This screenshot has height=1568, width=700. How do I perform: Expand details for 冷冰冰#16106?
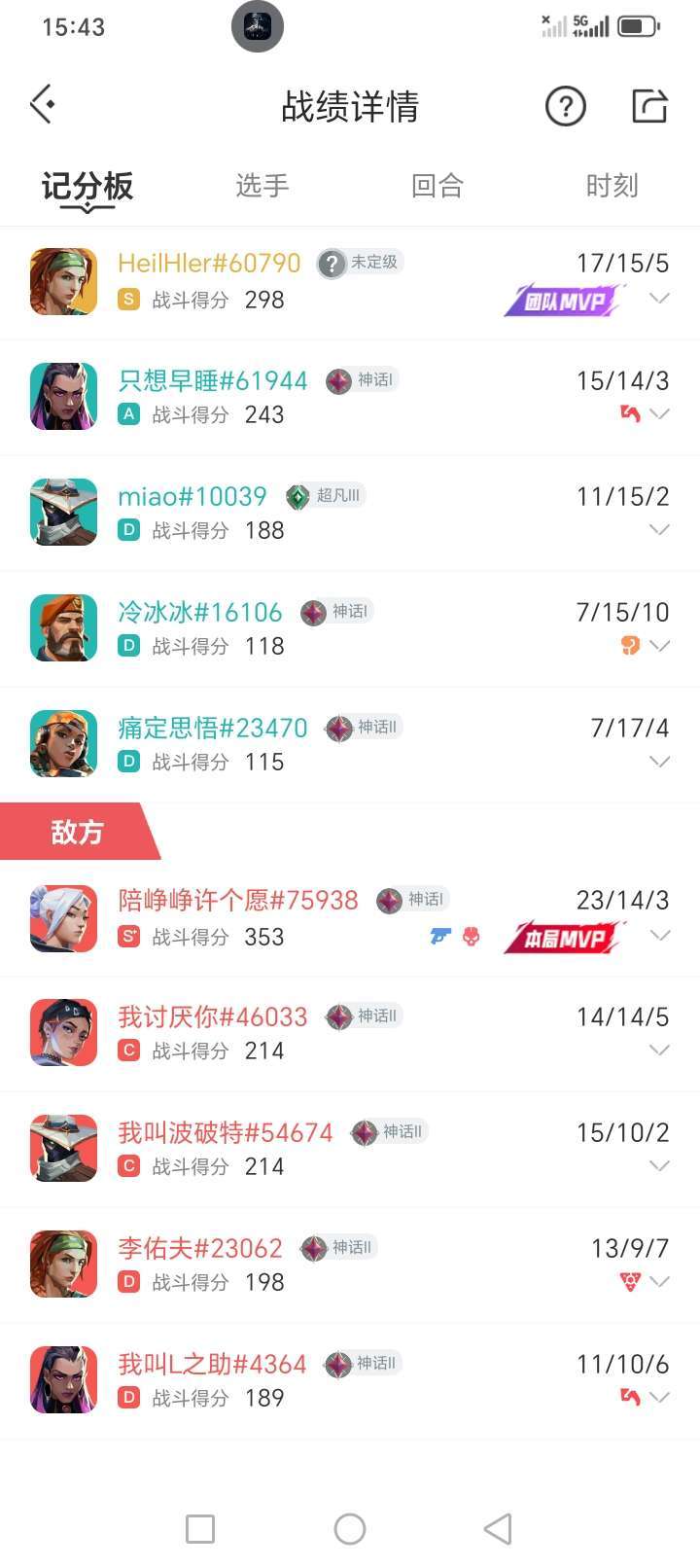click(x=659, y=645)
